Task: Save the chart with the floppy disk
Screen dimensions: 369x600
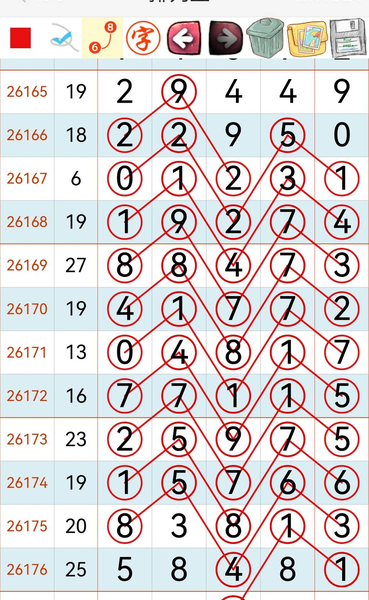Action: click(x=348, y=38)
